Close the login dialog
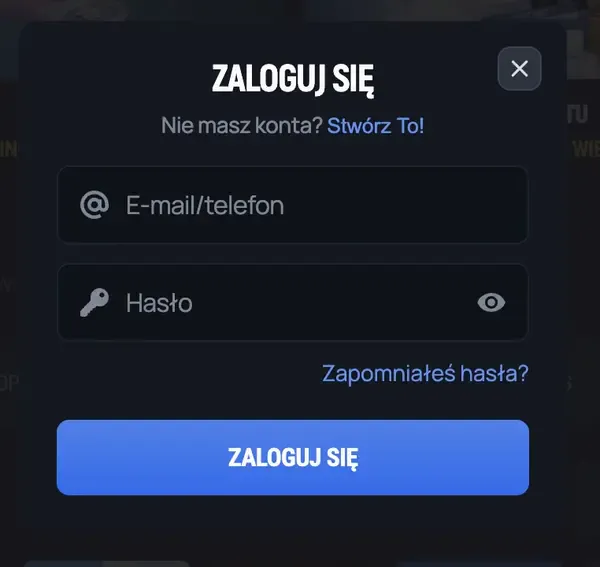 pos(519,69)
